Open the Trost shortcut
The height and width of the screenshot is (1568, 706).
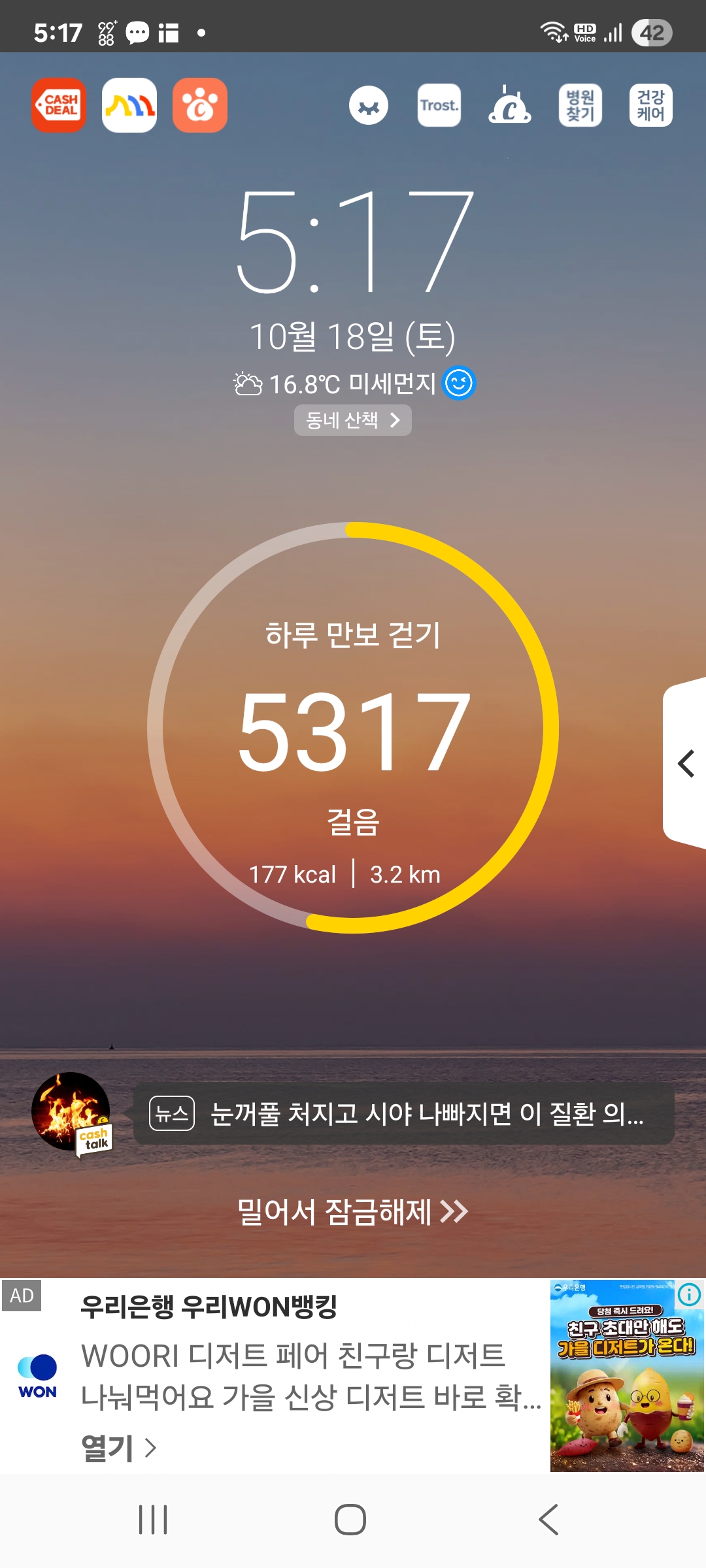439,105
